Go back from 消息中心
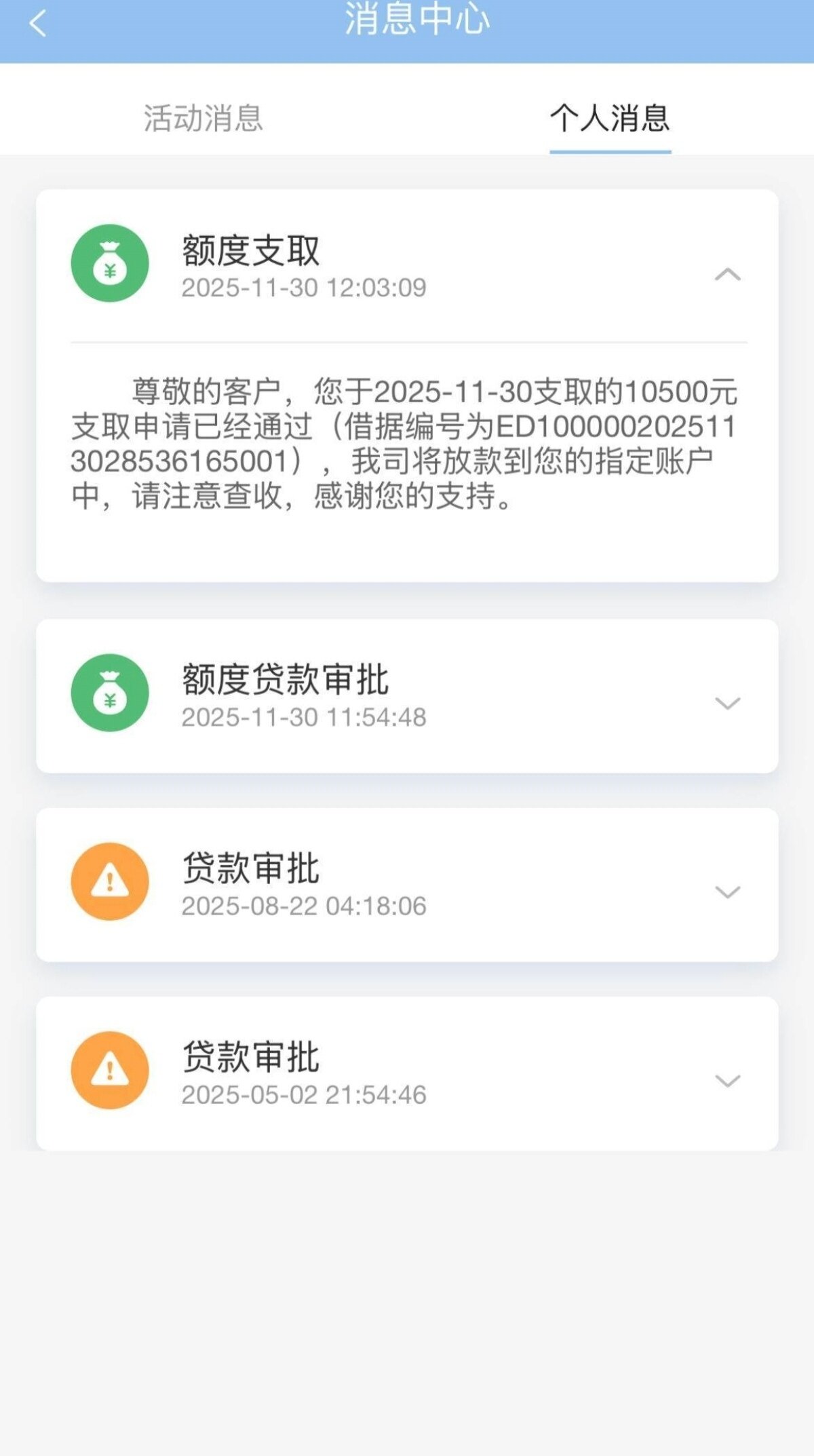814x1456 pixels. tap(38, 23)
